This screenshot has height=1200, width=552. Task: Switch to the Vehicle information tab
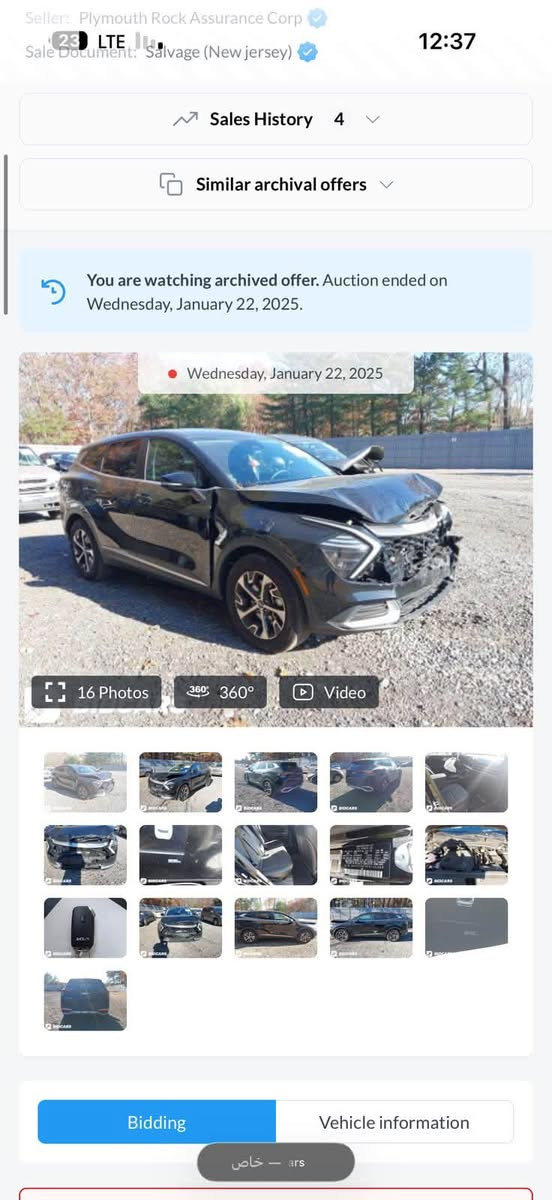click(x=394, y=1122)
